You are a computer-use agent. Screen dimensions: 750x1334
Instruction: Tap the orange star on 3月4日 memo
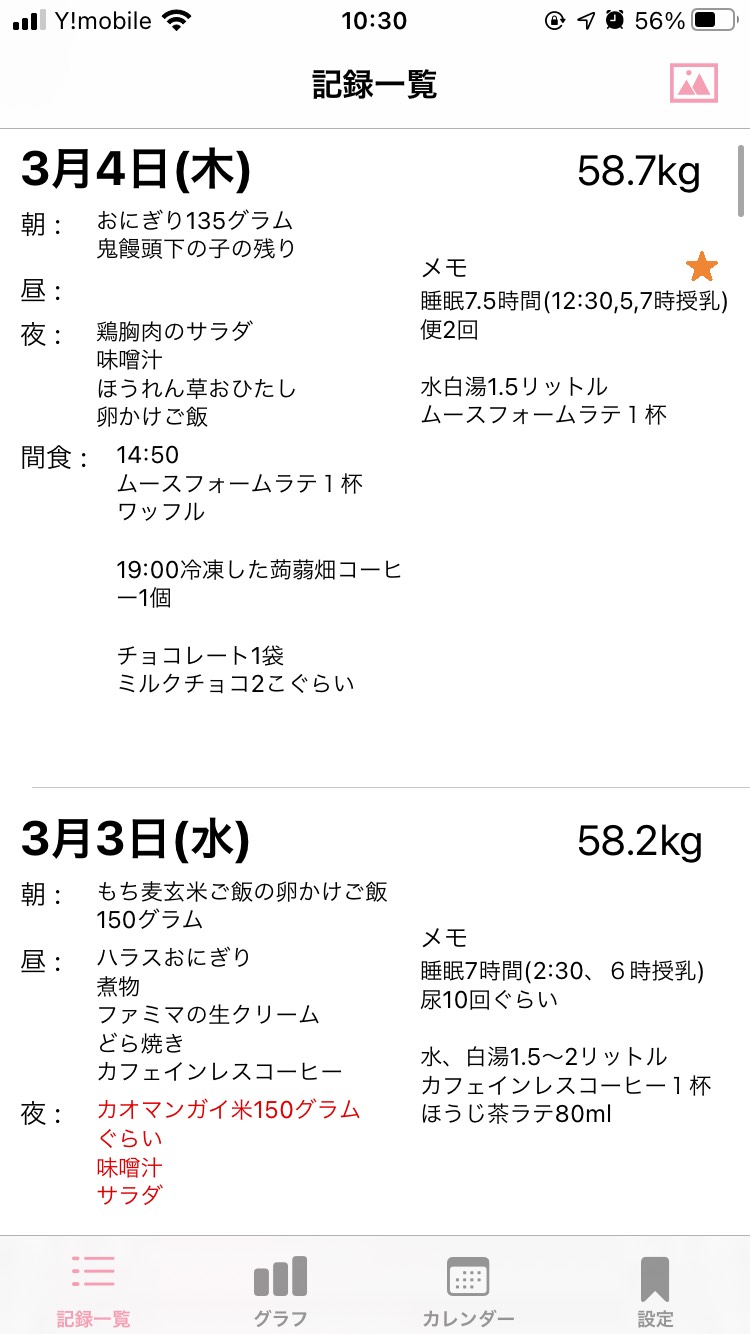click(x=702, y=267)
